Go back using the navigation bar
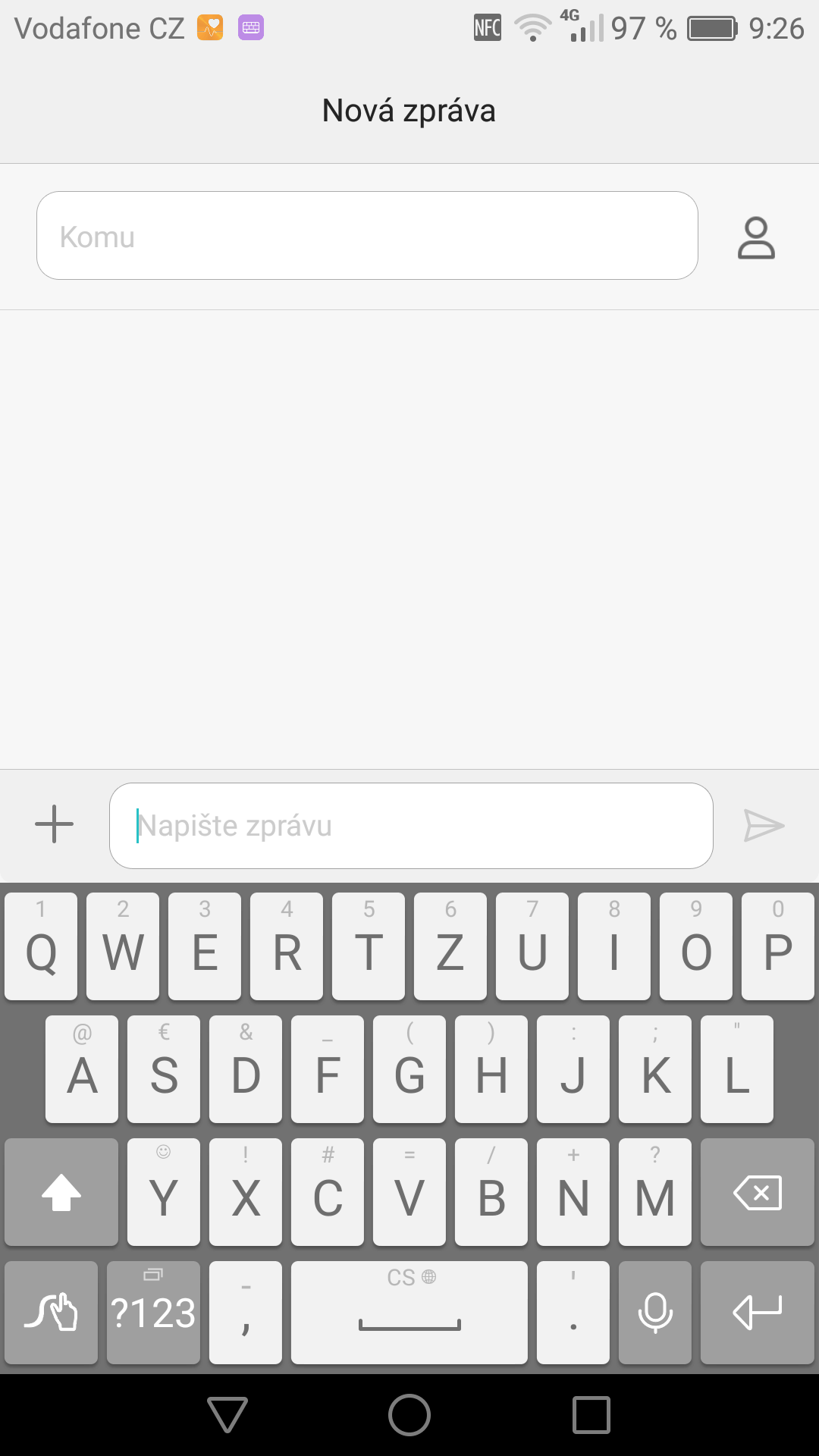This screenshot has width=819, height=1456. tap(227, 1415)
